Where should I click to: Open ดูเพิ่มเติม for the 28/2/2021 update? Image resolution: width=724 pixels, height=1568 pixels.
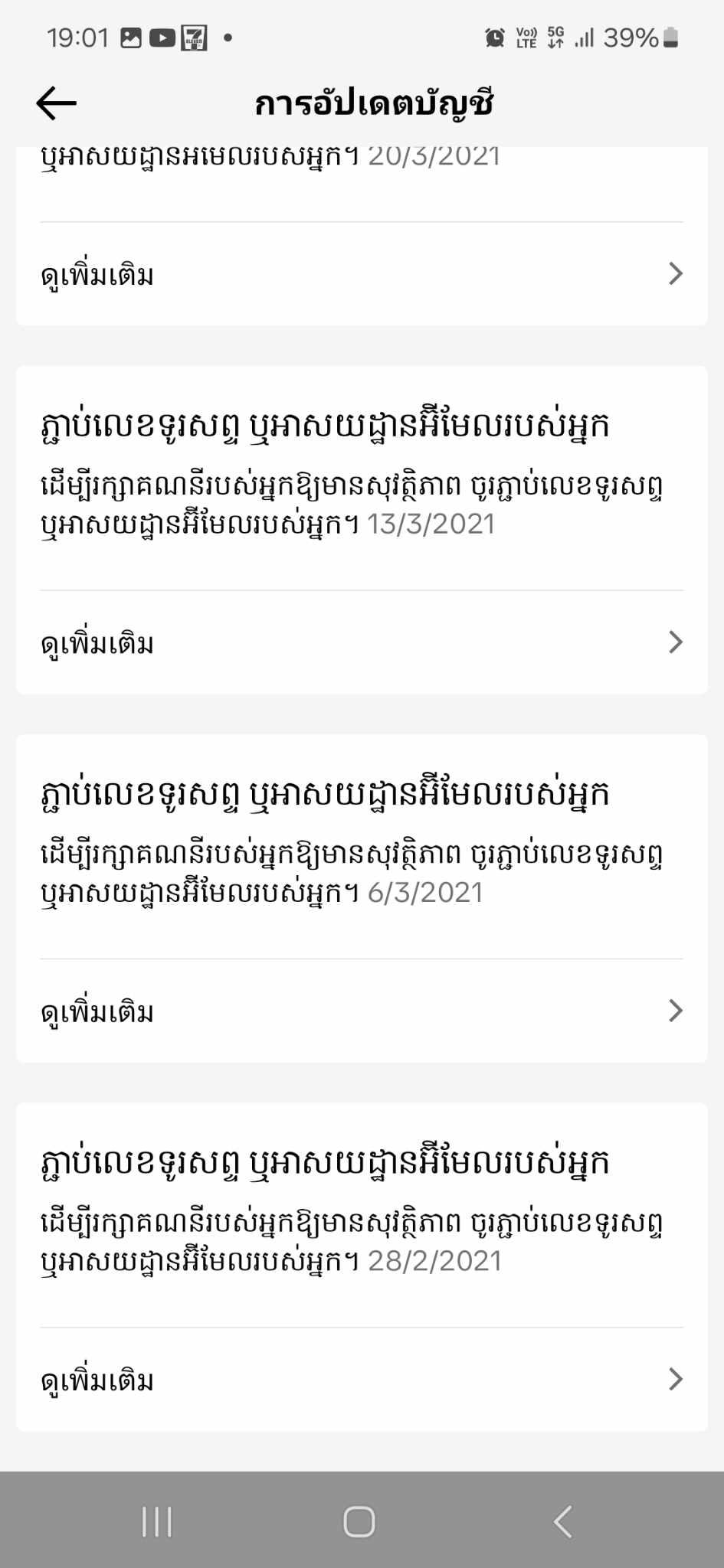[361, 1380]
